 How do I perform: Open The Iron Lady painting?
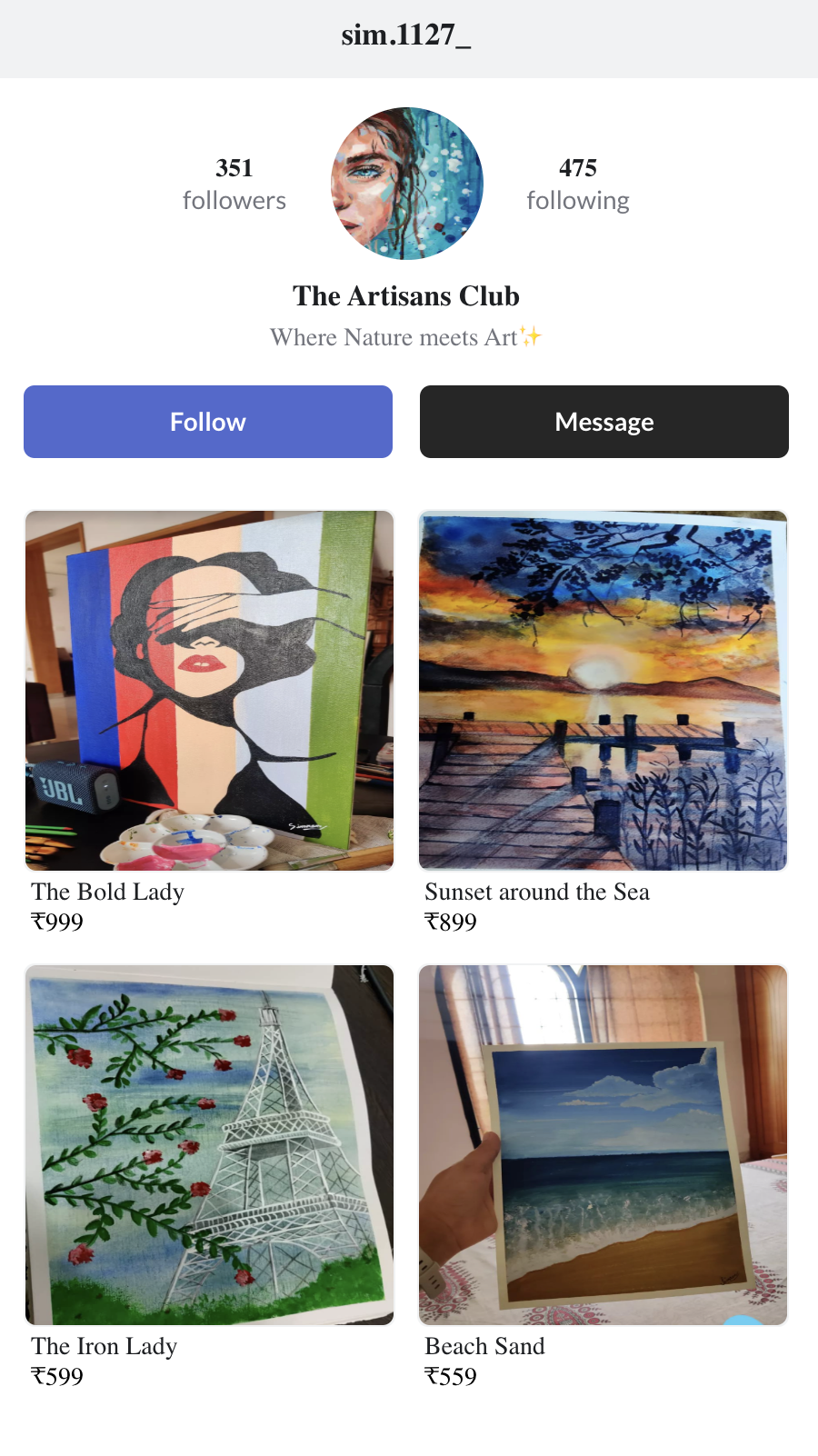(x=209, y=1145)
